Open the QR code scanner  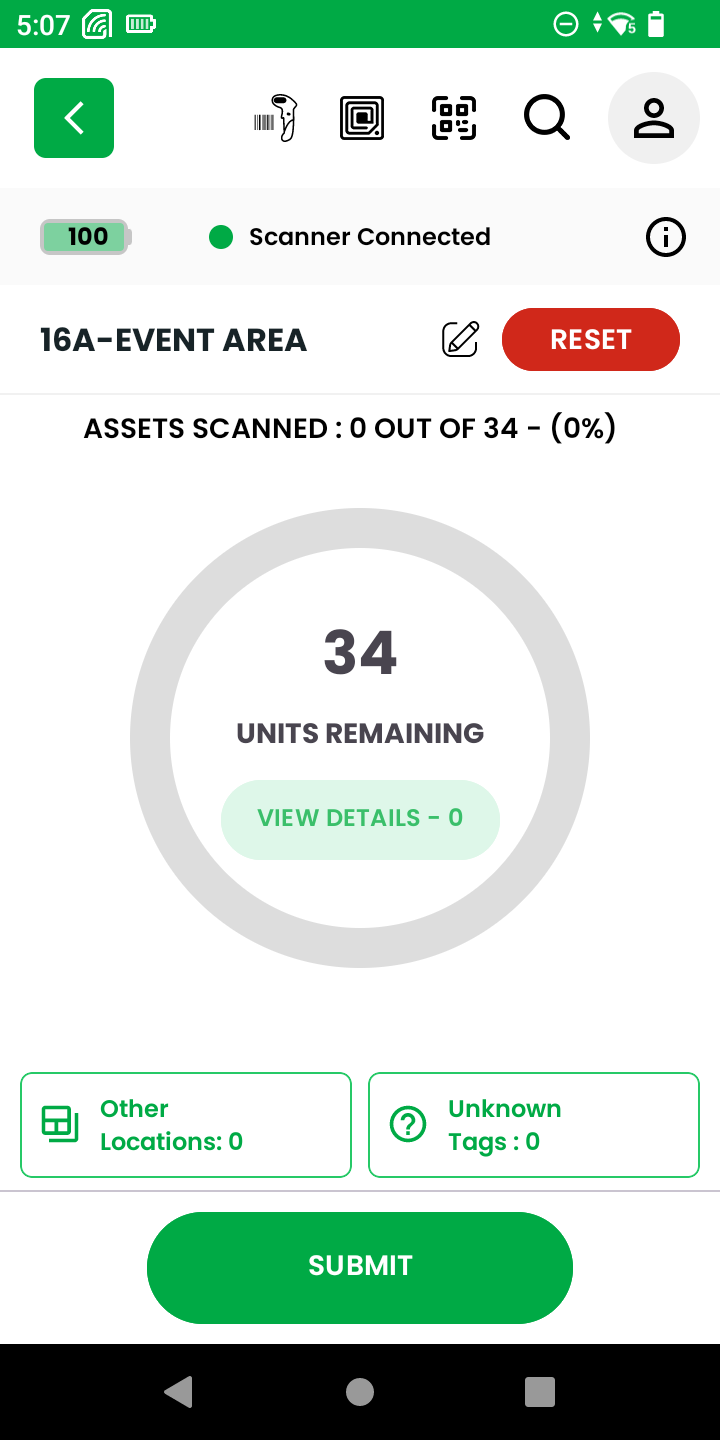[454, 118]
